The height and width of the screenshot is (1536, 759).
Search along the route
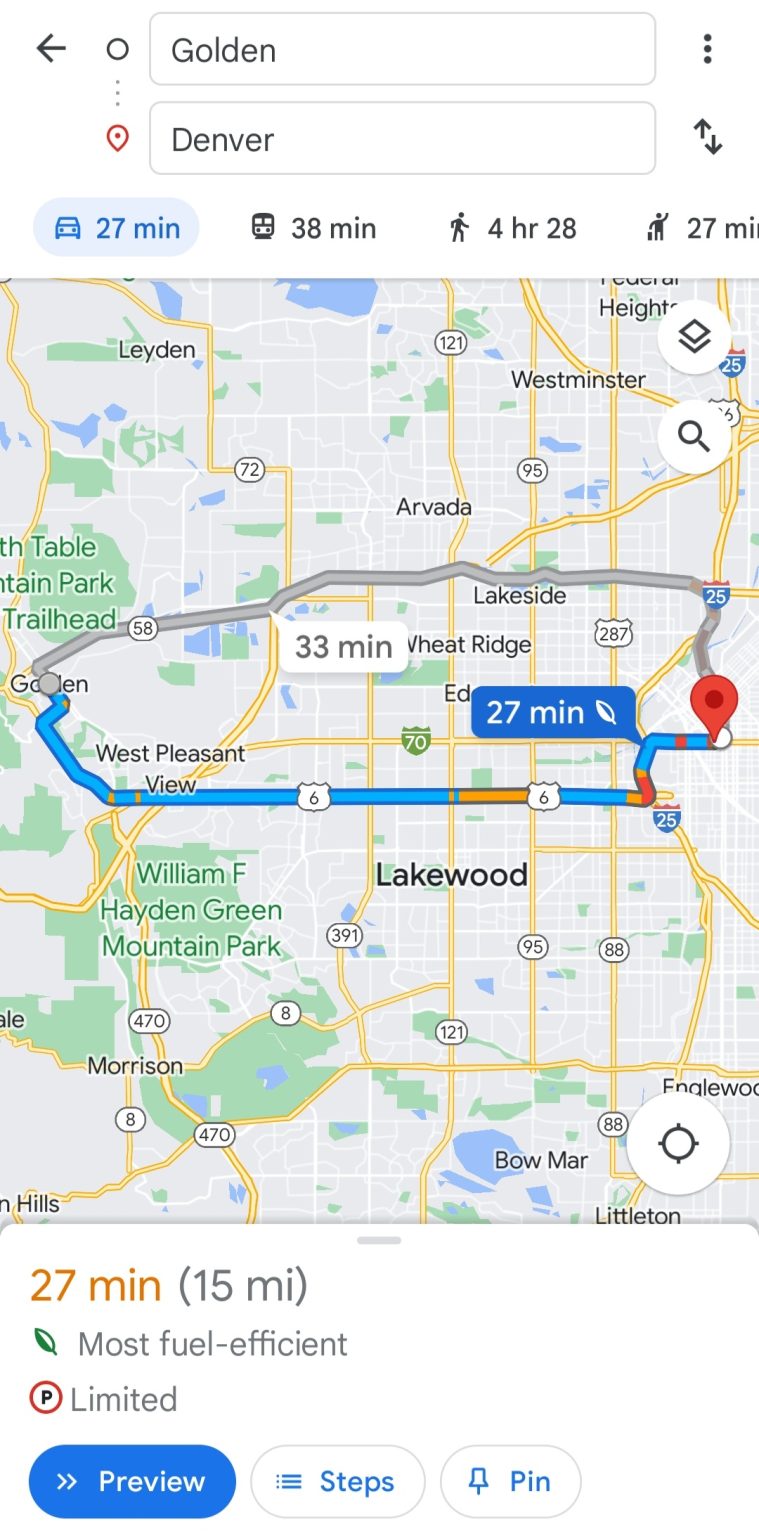point(694,437)
